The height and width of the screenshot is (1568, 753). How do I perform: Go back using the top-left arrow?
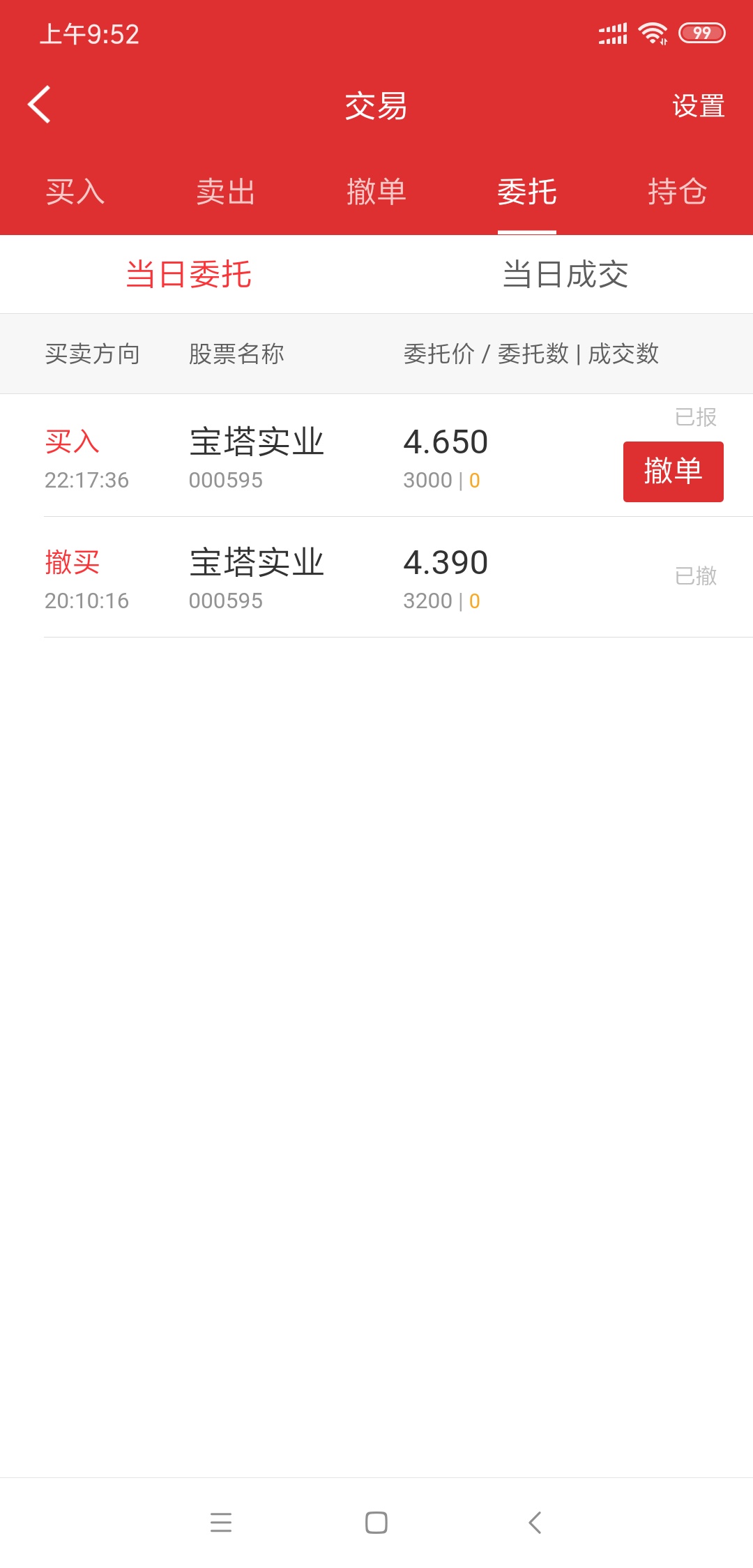point(39,105)
